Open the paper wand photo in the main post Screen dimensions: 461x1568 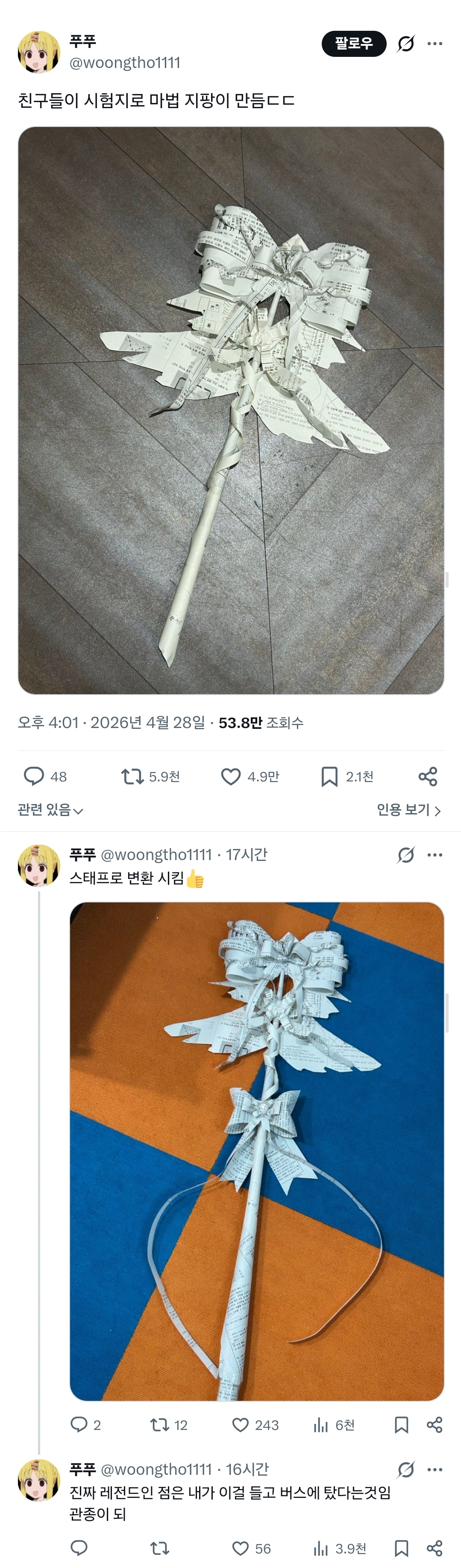(231, 410)
